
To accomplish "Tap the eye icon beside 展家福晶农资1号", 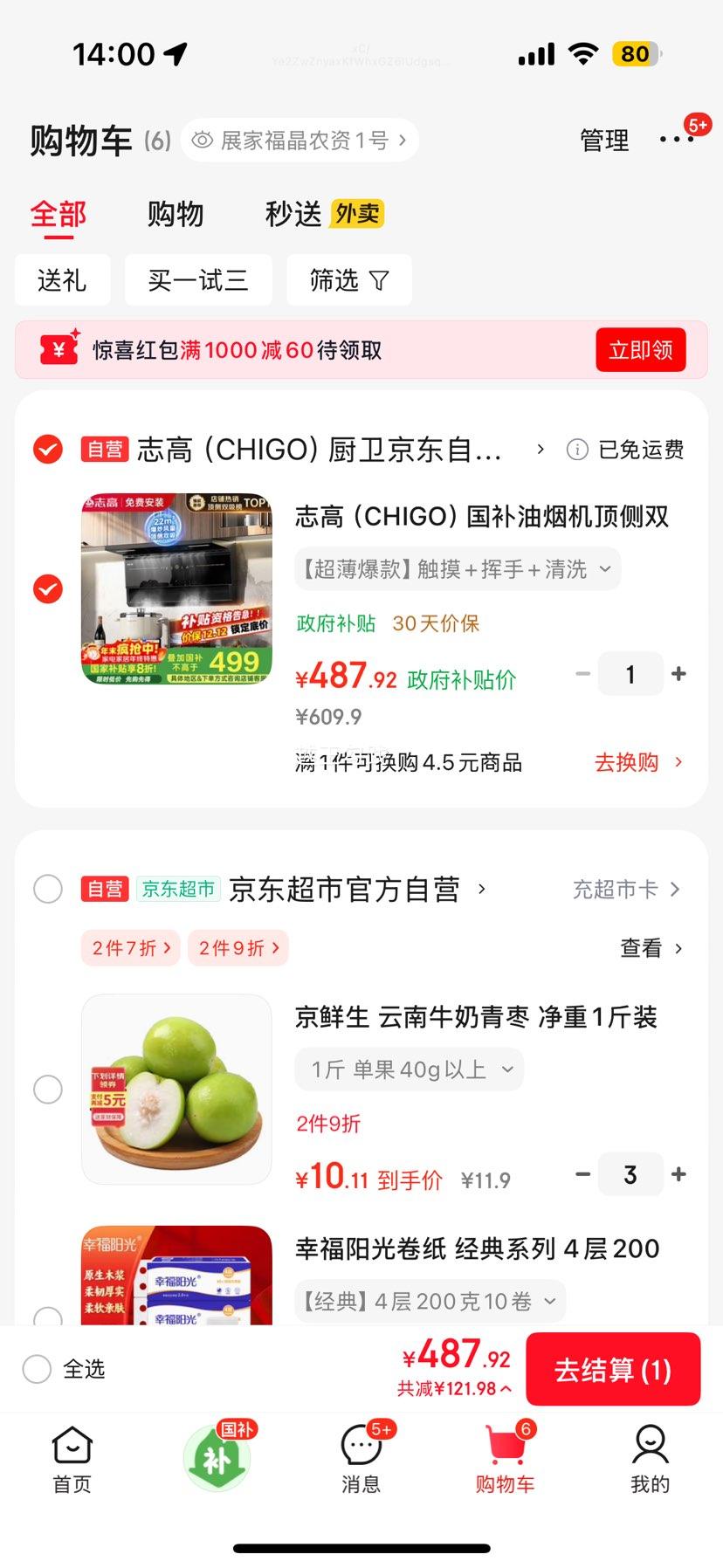I will tap(204, 140).
